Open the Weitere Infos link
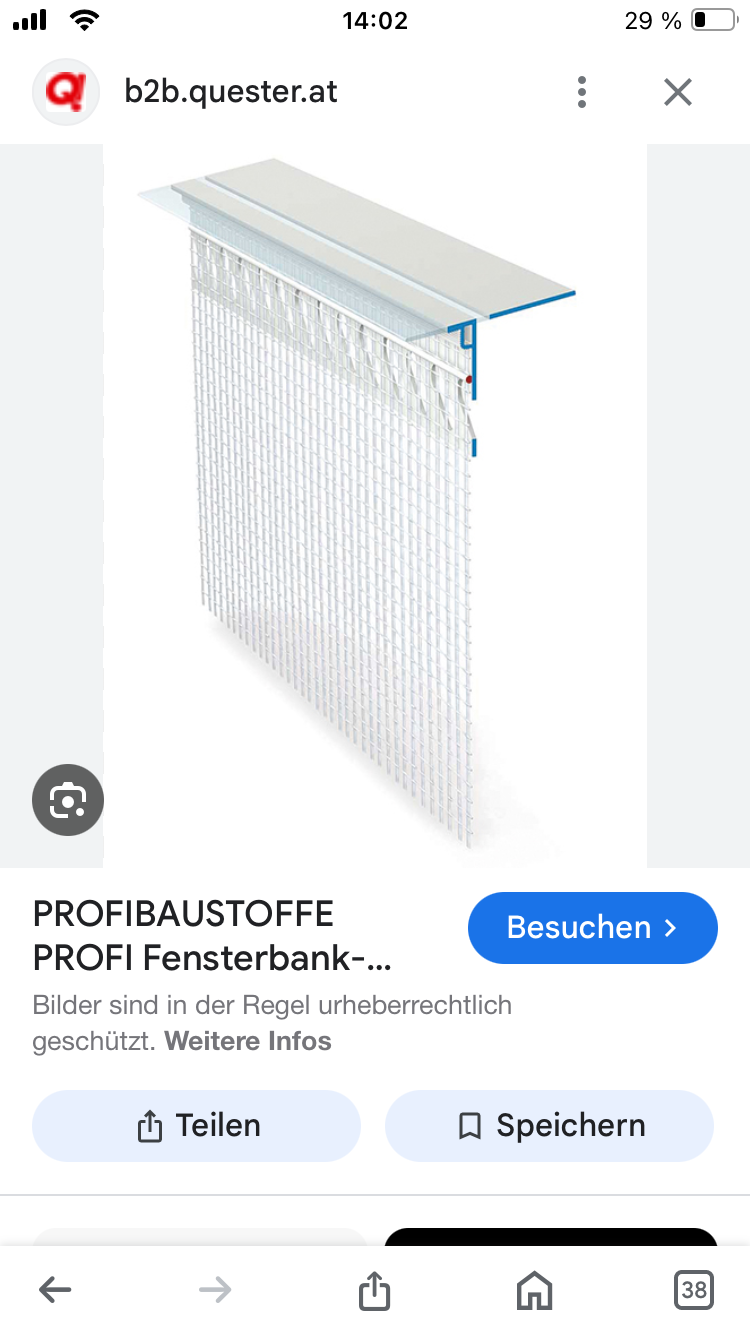 (x=248, y=1041)
